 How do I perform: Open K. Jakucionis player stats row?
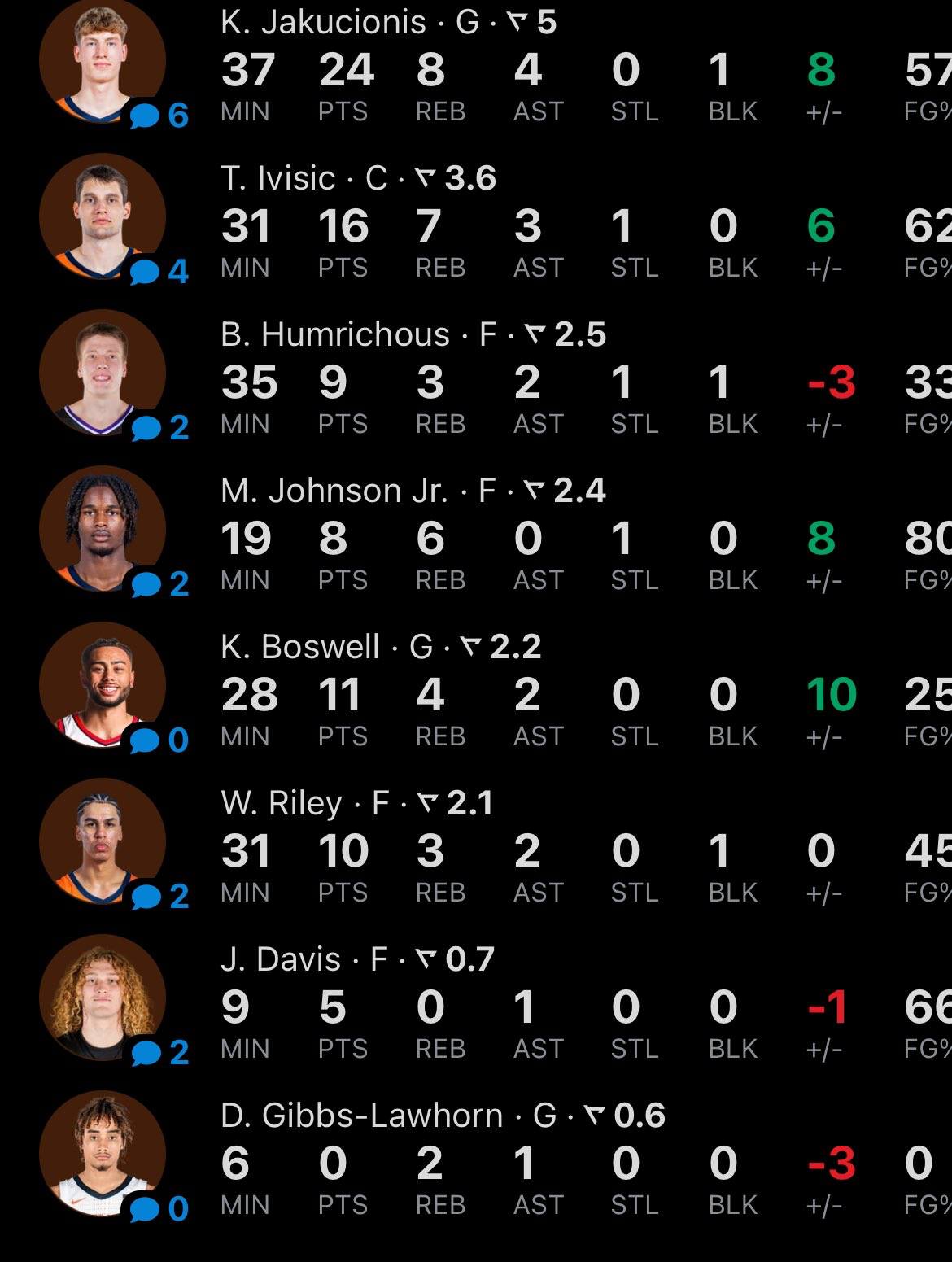click(x=476, y=67)
